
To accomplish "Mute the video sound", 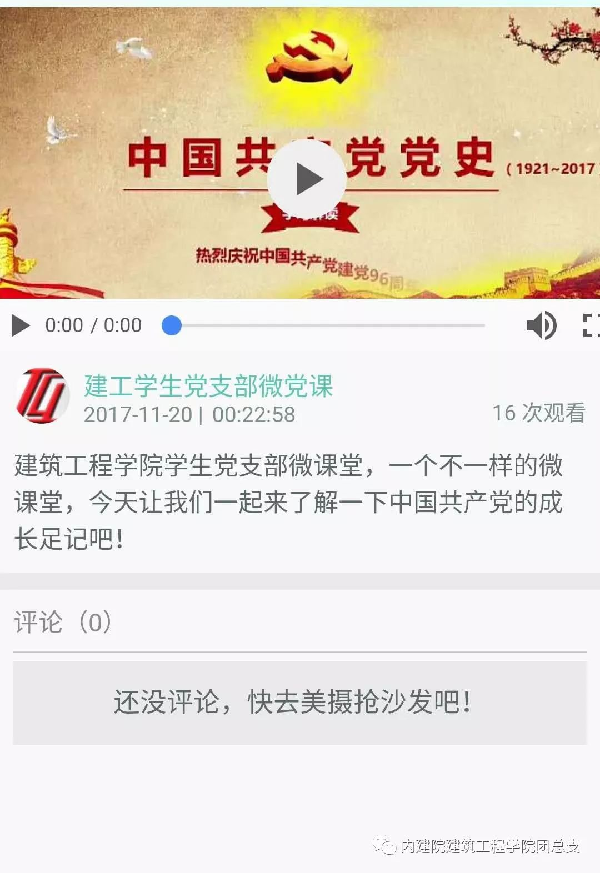I will point(541,325).
